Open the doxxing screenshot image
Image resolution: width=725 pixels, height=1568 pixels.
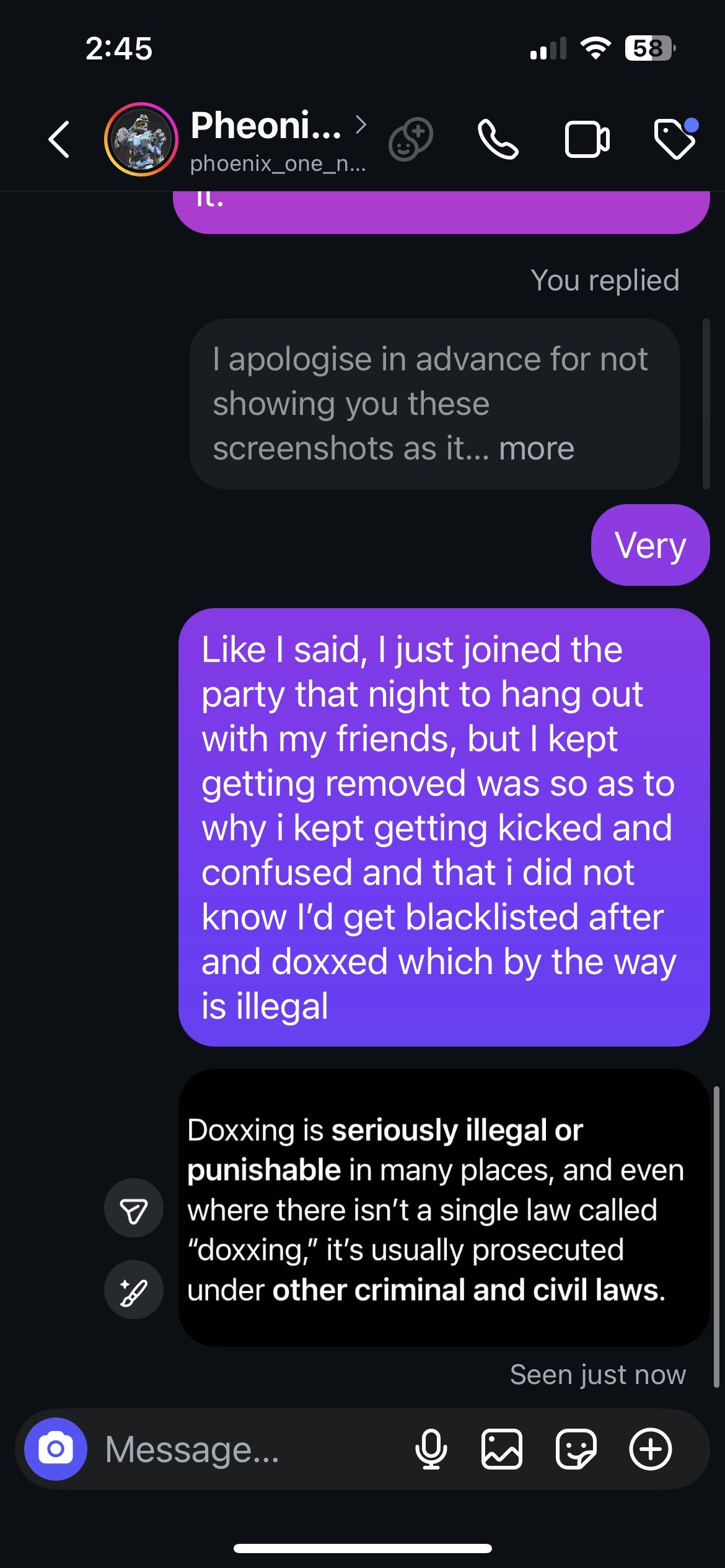[444, 1208]
